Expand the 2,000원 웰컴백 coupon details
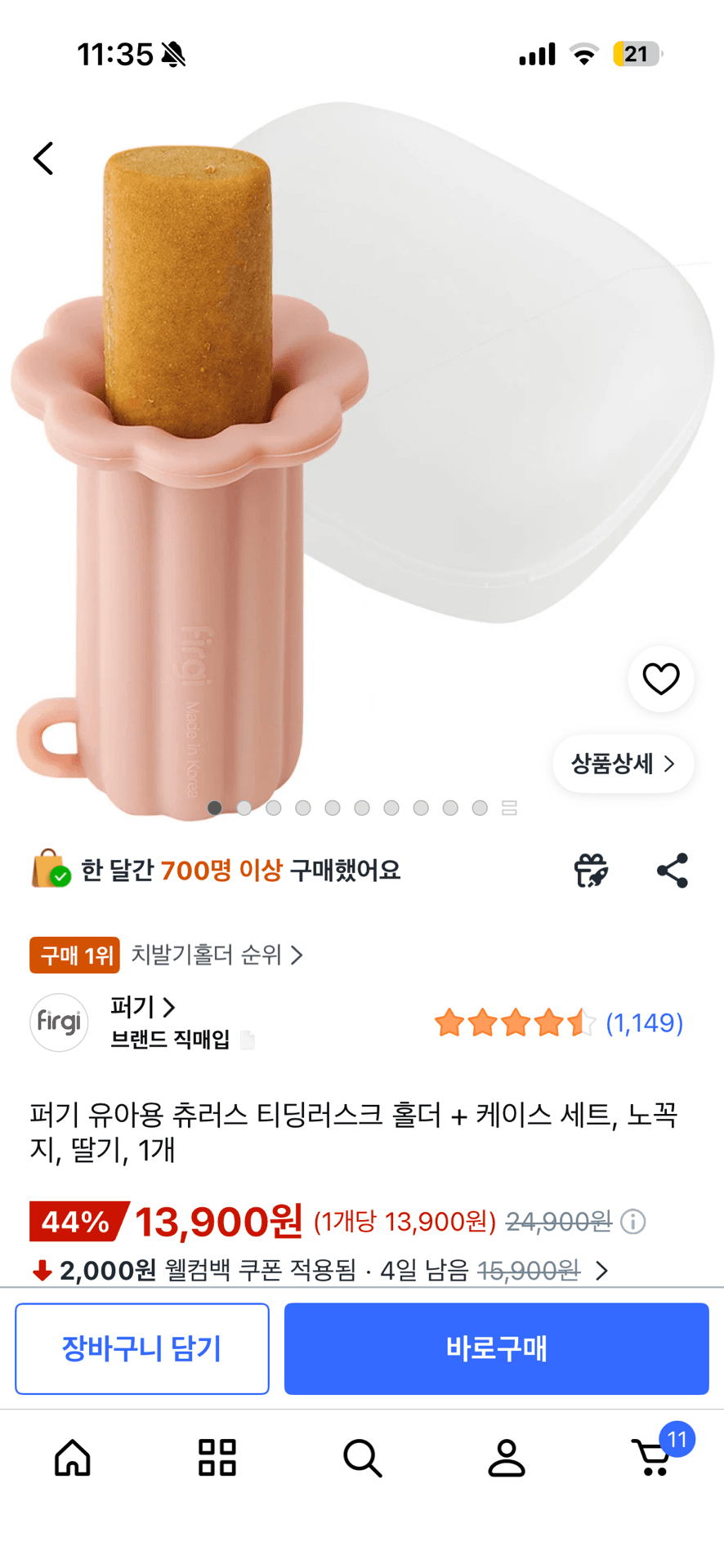724x1568 pixels. pos(601,1271)
